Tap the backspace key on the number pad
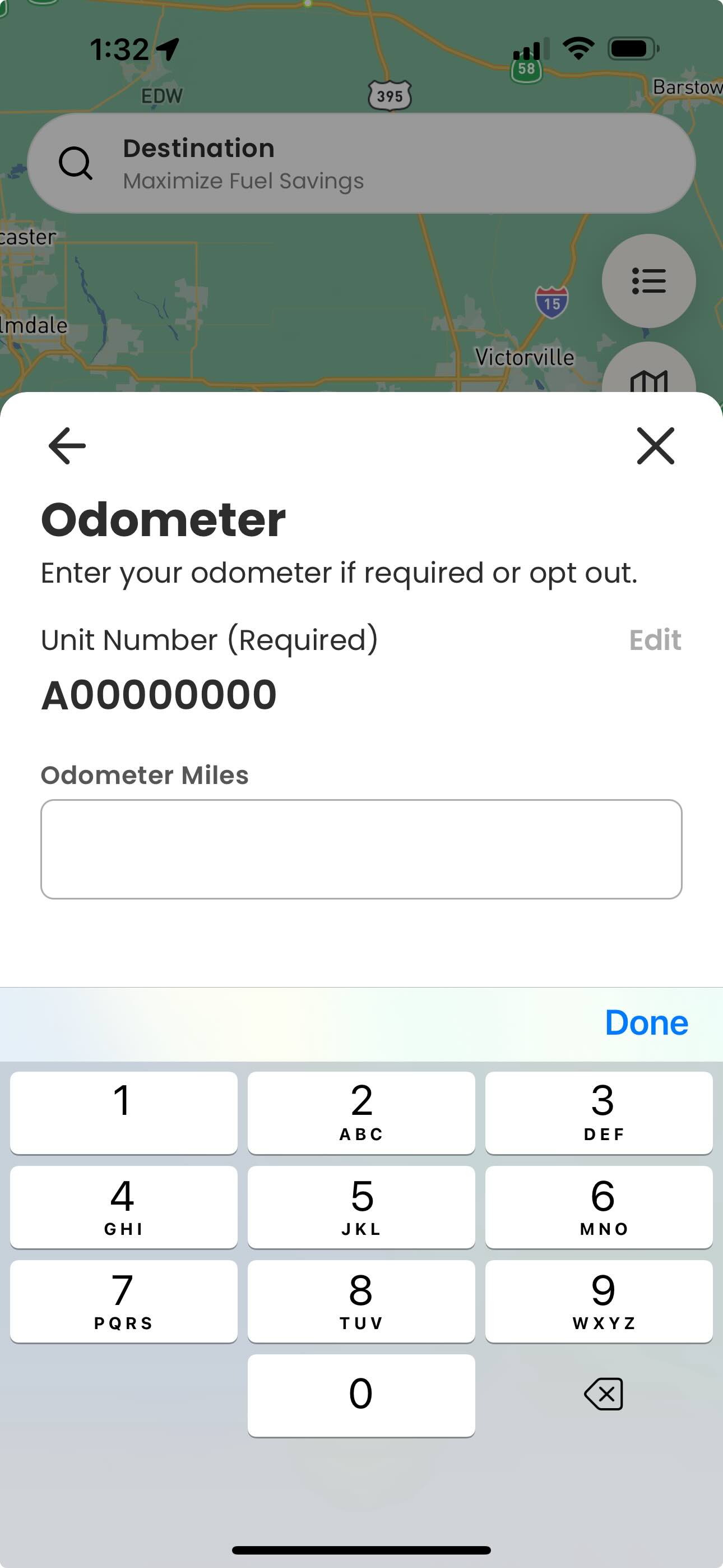This screenshot has width=723, height=1568. [x=602, y=1395]
